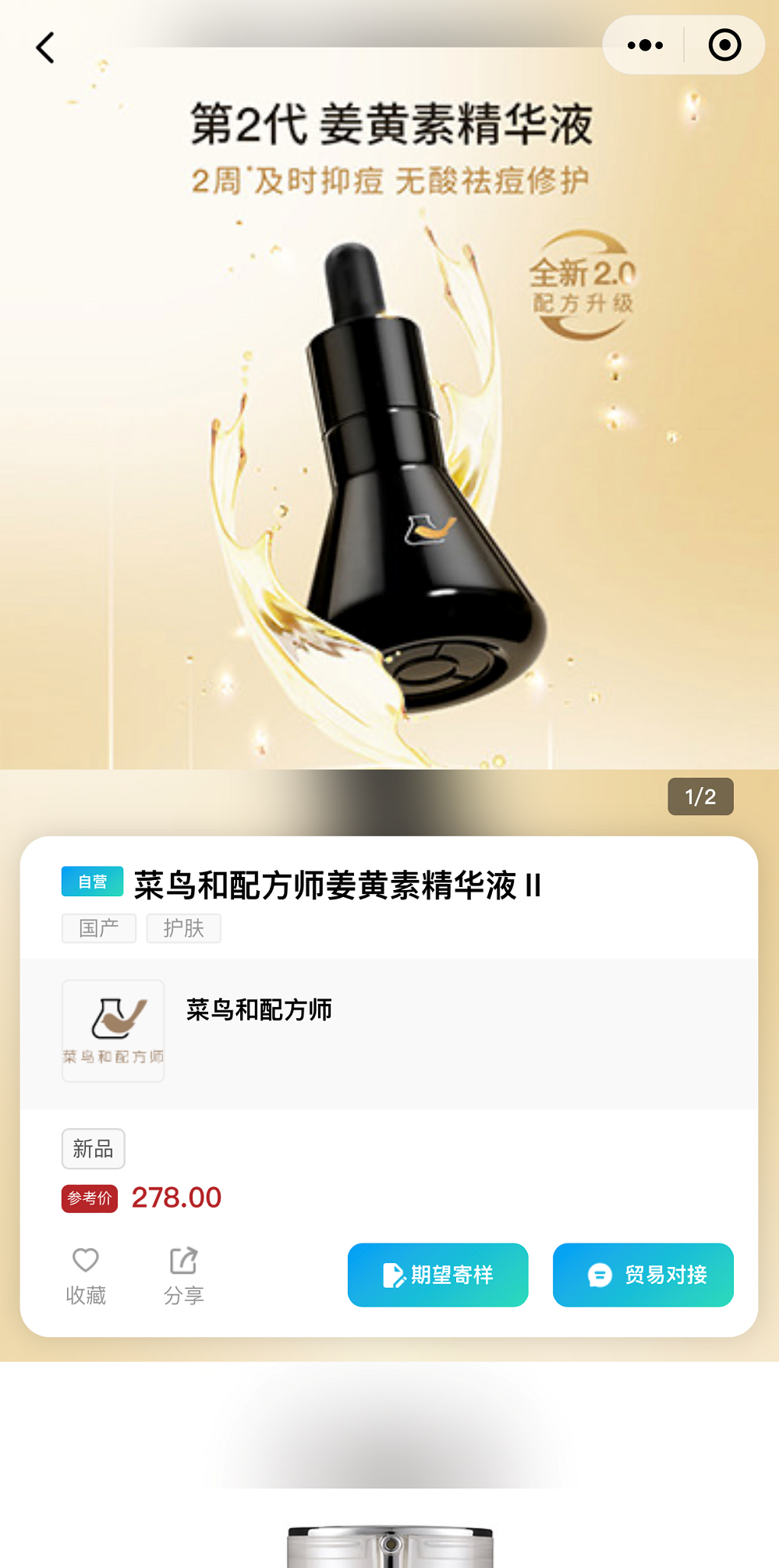Toggle 收藏 to save this product

(x=85, y=1275)
